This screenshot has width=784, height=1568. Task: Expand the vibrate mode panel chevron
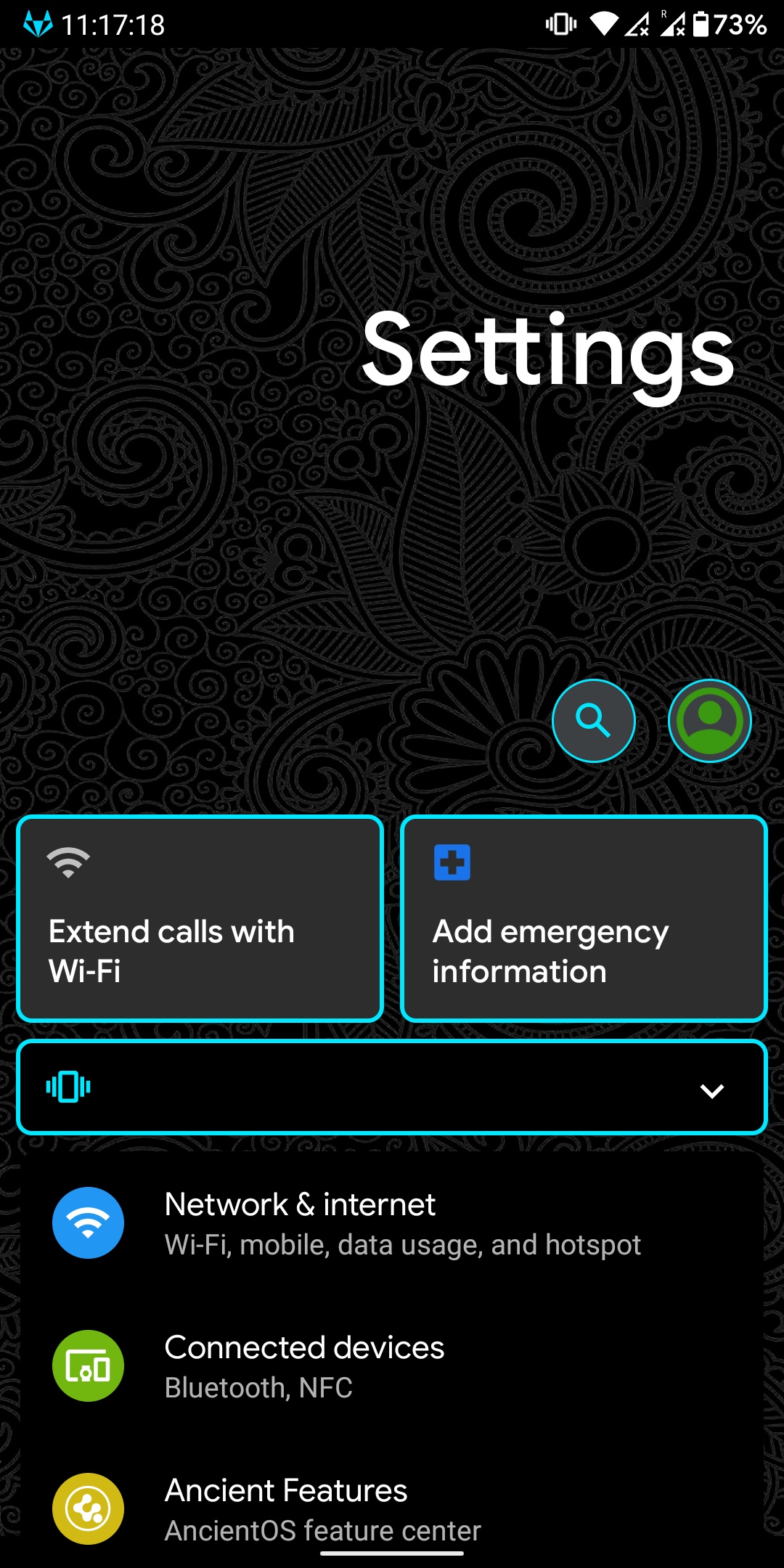[x=711, y=1090]
